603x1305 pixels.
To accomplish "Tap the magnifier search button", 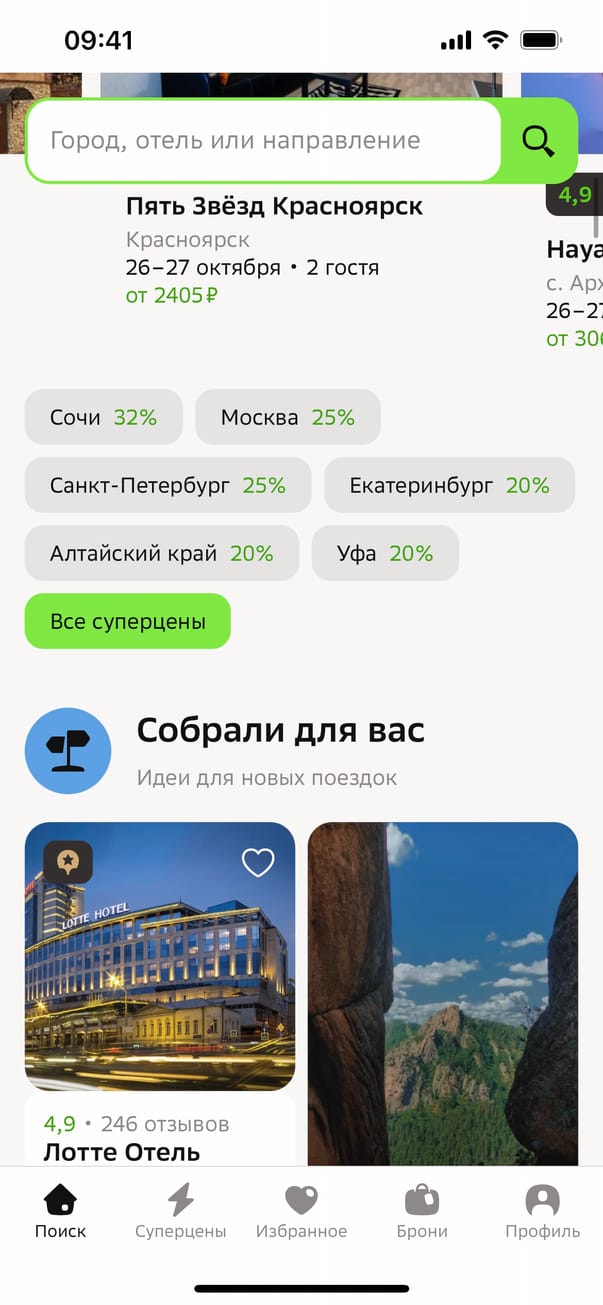I will [x=538, y=141].
